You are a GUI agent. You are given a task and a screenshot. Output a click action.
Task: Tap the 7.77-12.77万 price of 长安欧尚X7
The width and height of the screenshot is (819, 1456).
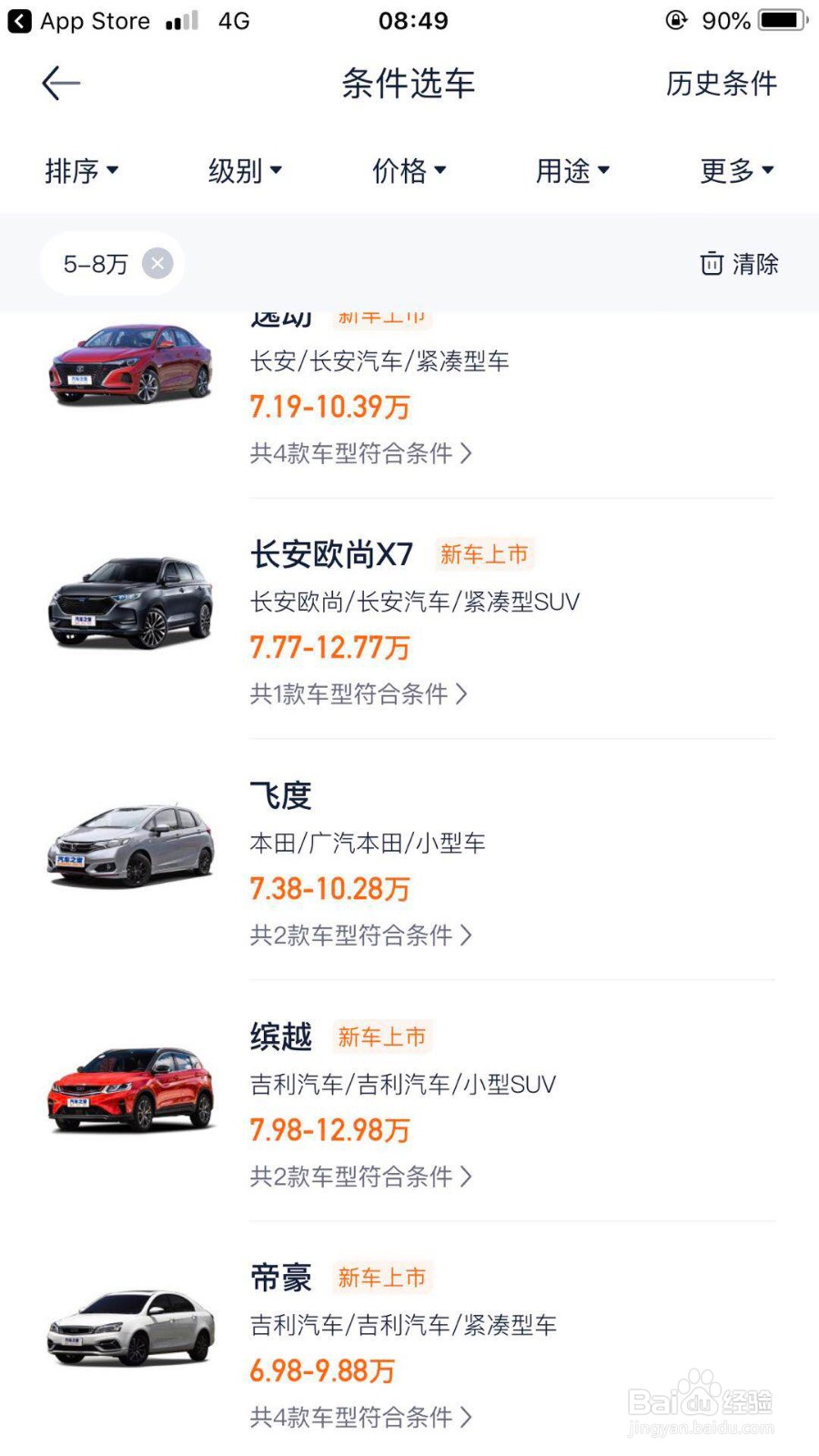click(x=329, y=647)
